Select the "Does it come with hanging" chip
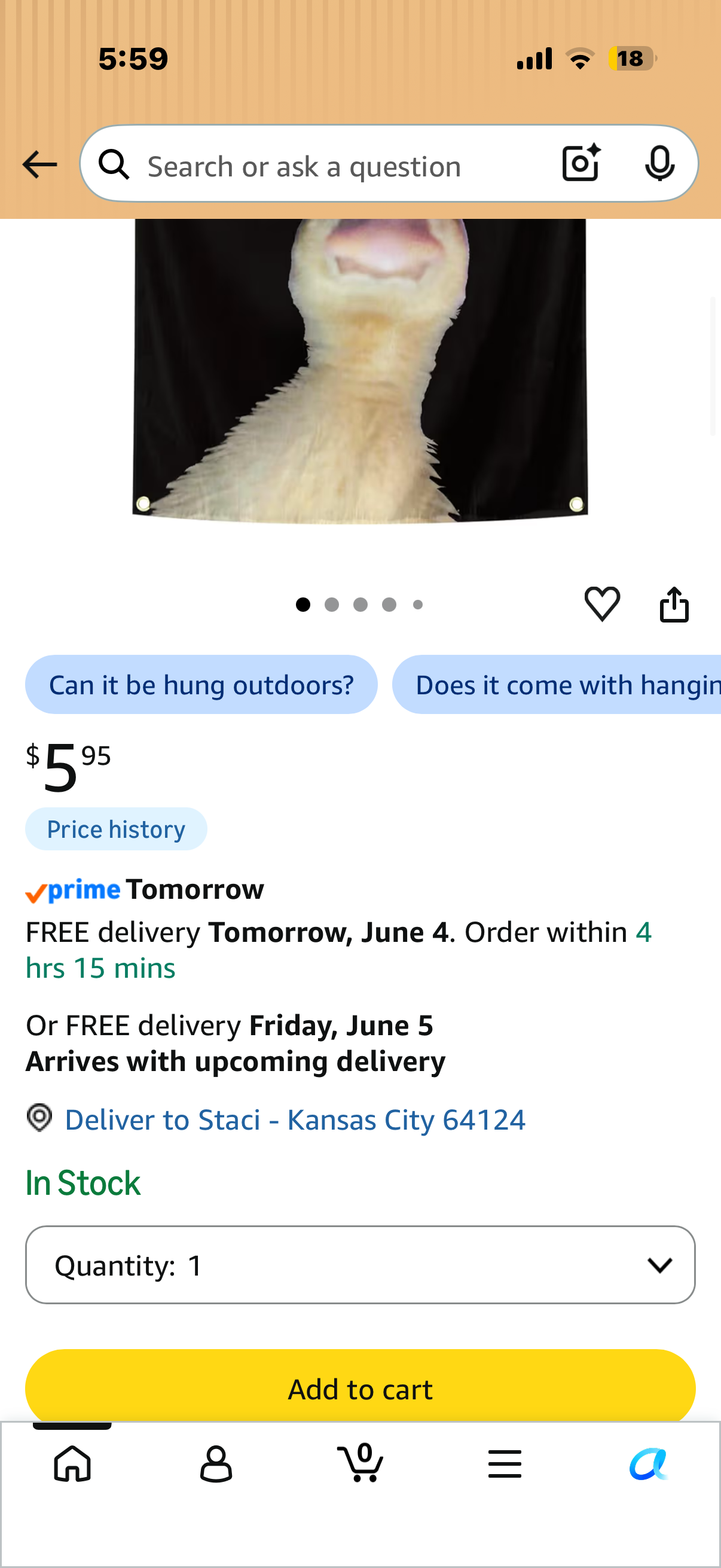This screenshot has width=721, height=1568. click(557, 685)
